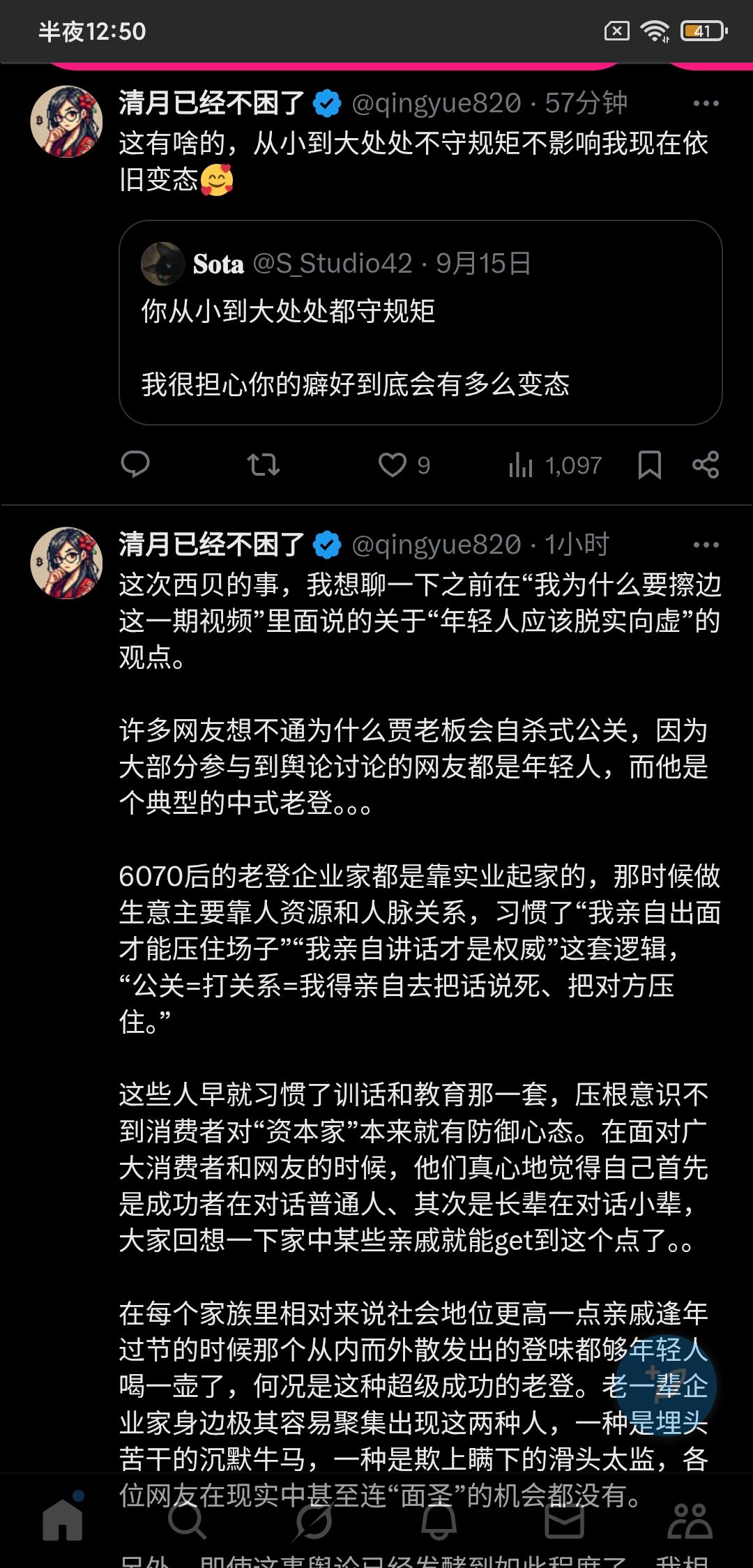
Task: Open overflow menu on the 1小时 post
Action: 706,545
